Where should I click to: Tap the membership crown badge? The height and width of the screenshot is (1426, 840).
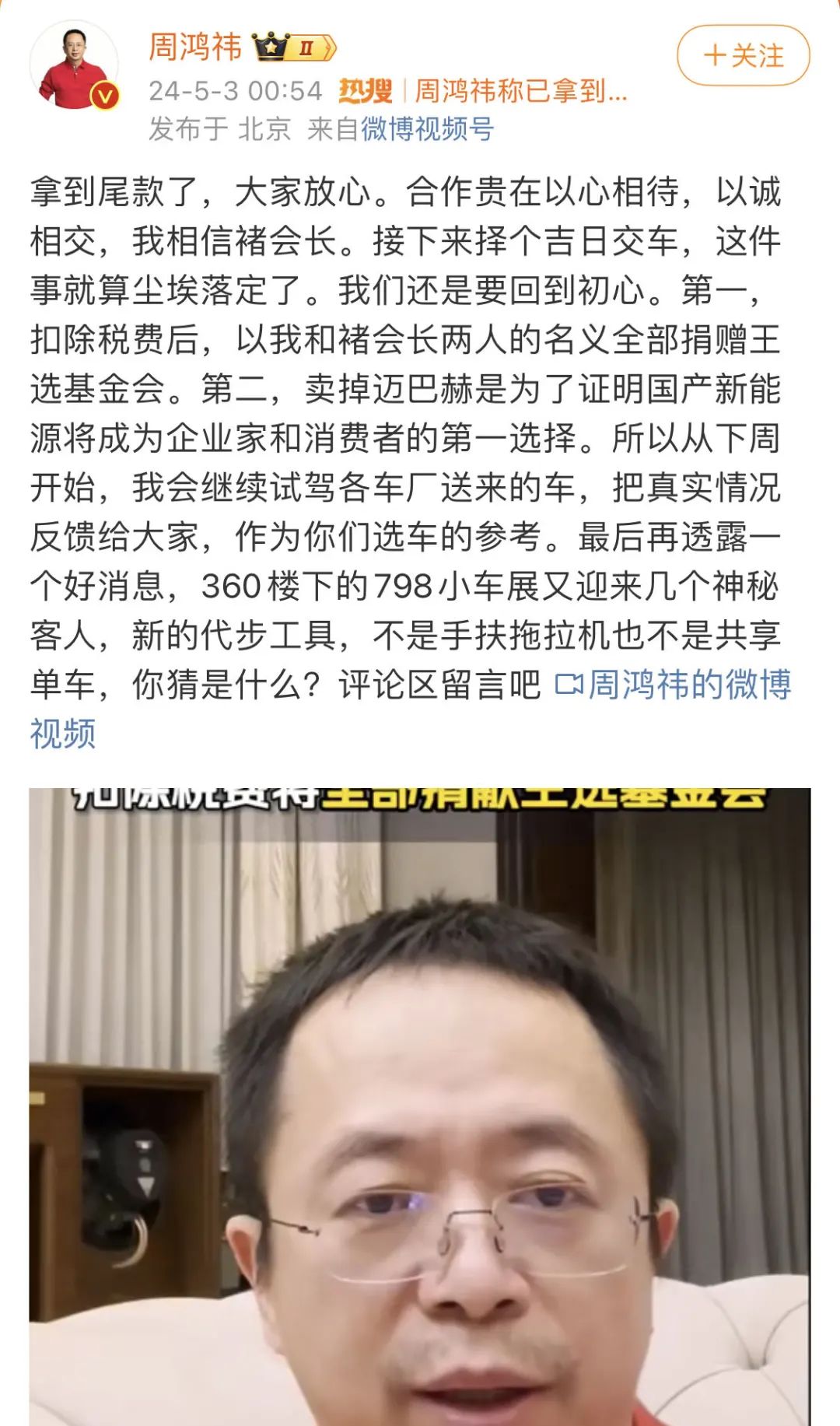[294, 47]
